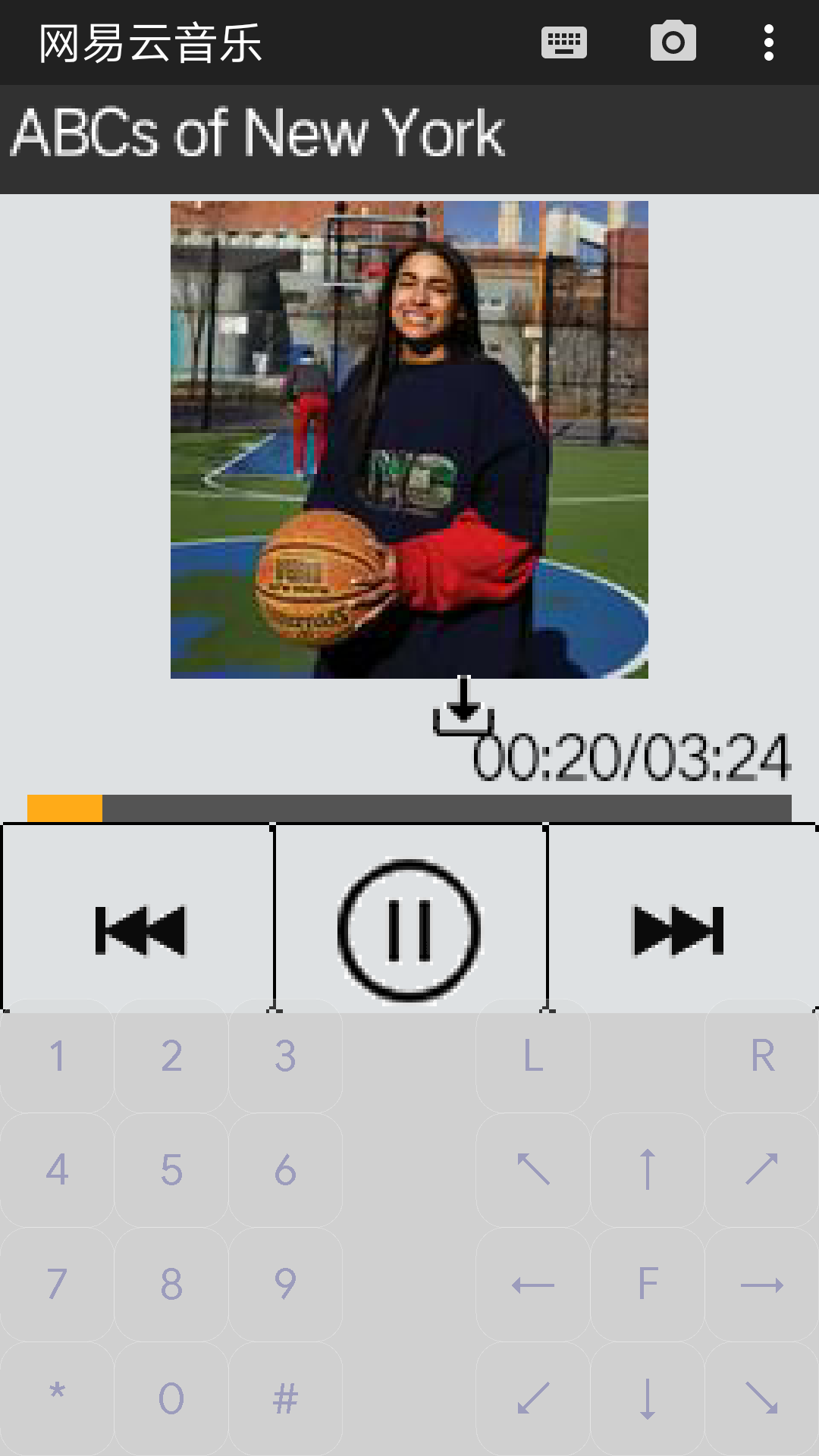The height and width of the screenshot is (1456, 819).
Task: Open the three-dot overflow menu
Action: point(768,42)
